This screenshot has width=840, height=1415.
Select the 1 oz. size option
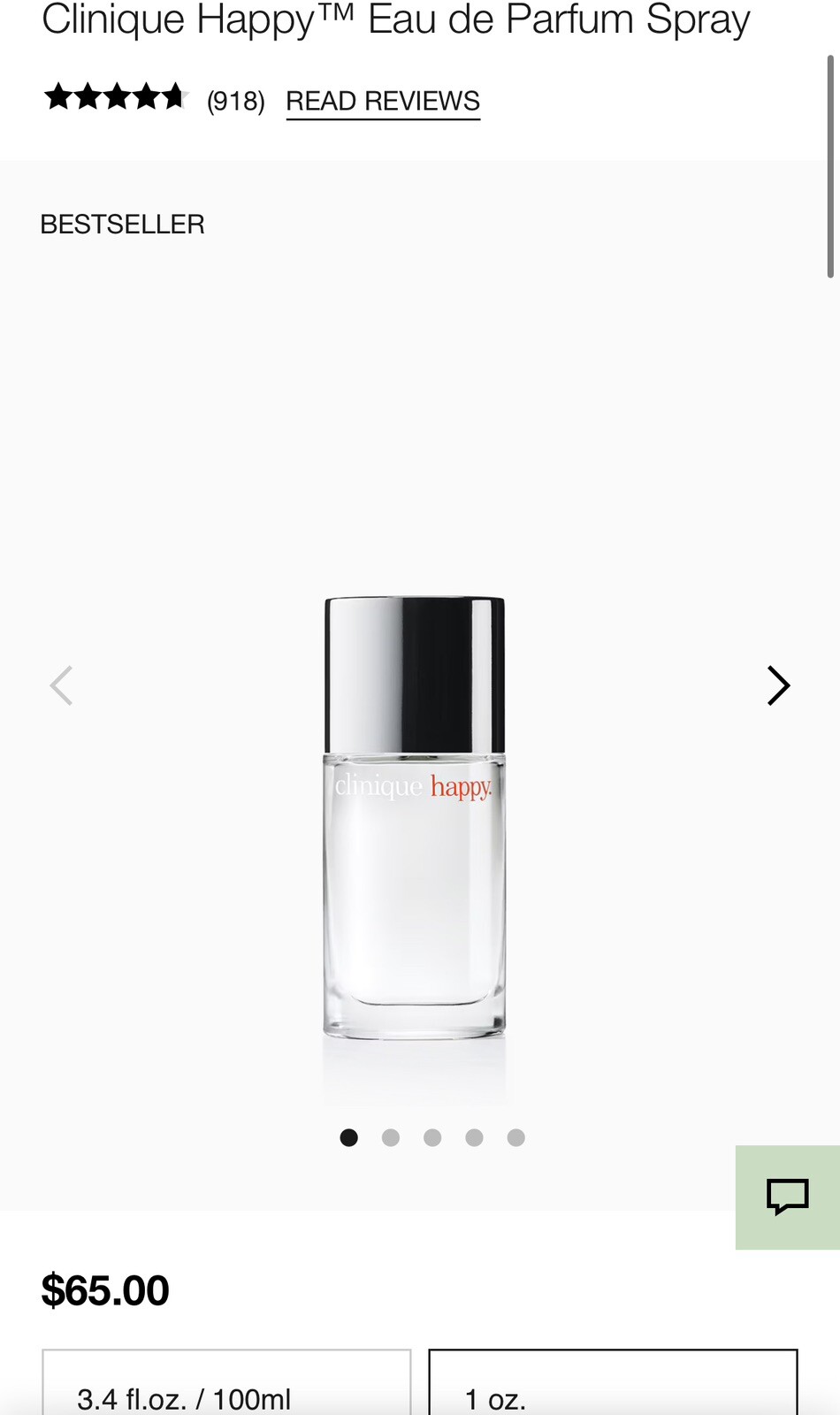pyautogui.click(x=613, y=1388)
